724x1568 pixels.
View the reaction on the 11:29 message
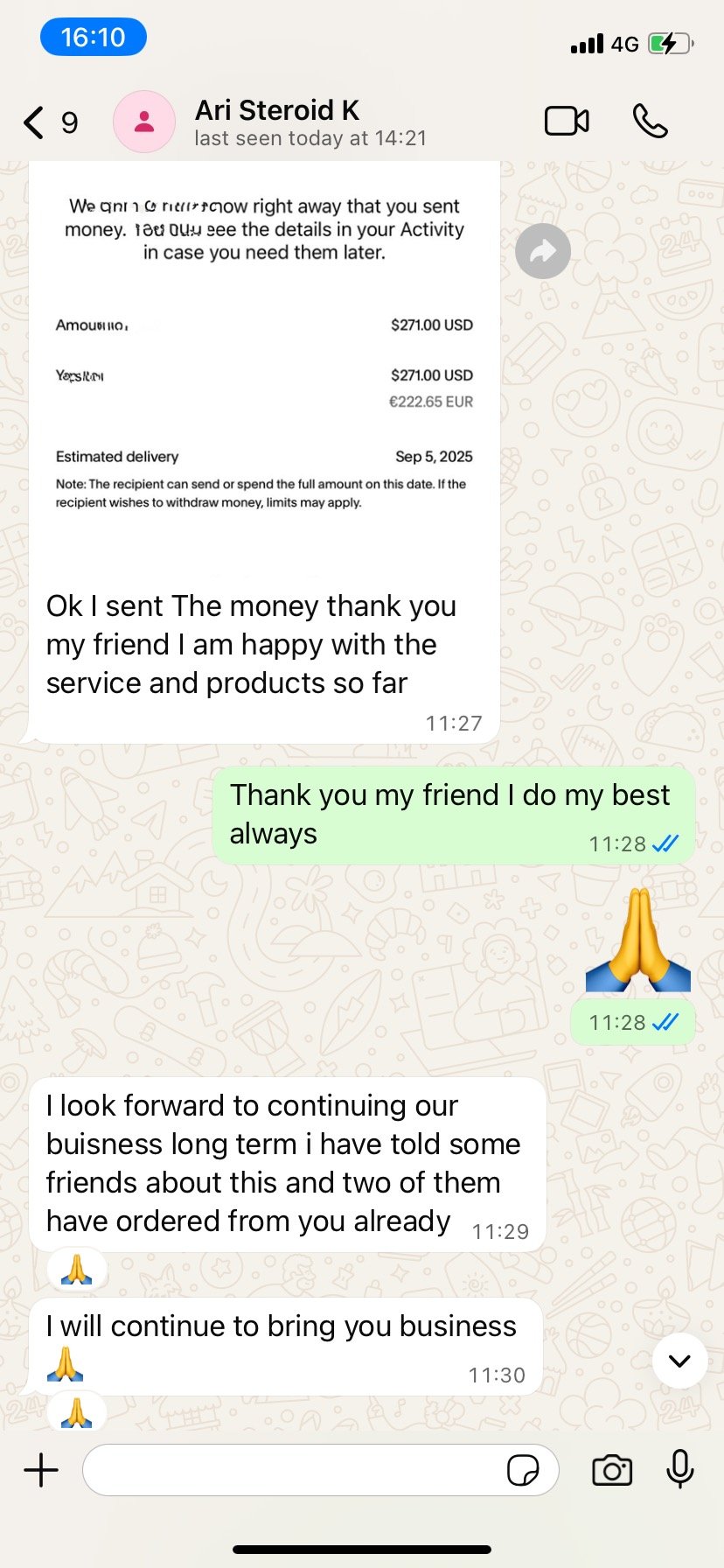(x=77, y=1269)
